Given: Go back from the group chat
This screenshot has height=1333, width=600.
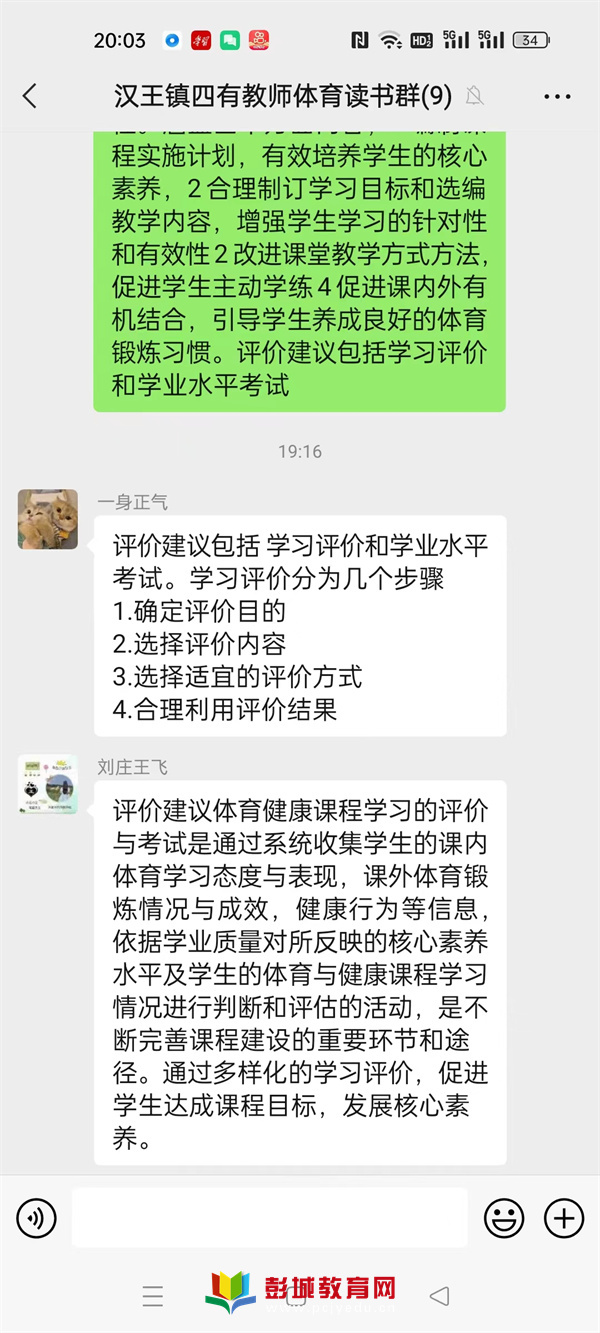Looking at the screenshot, I should [x=29, y=96].
